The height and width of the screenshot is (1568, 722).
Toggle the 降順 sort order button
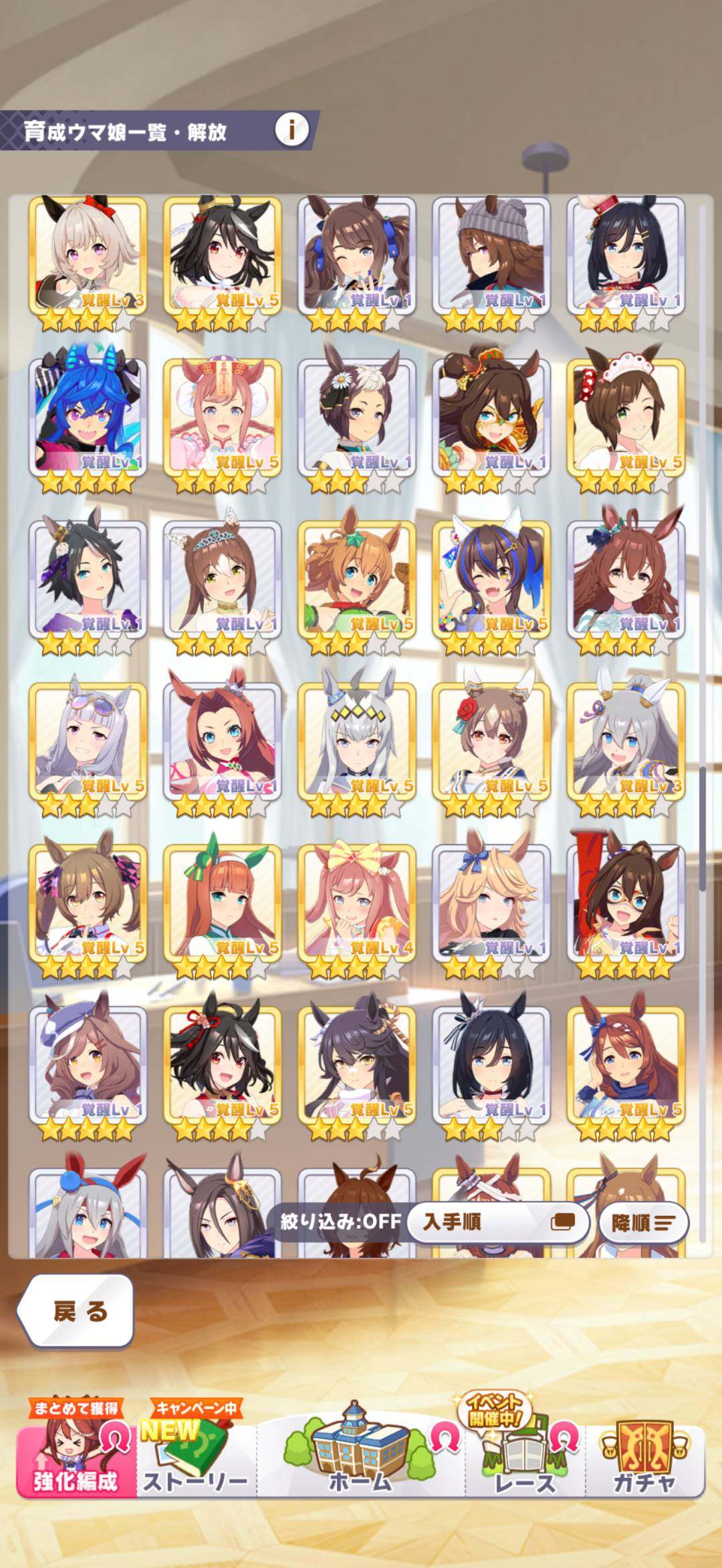(x=643, y=1223)
